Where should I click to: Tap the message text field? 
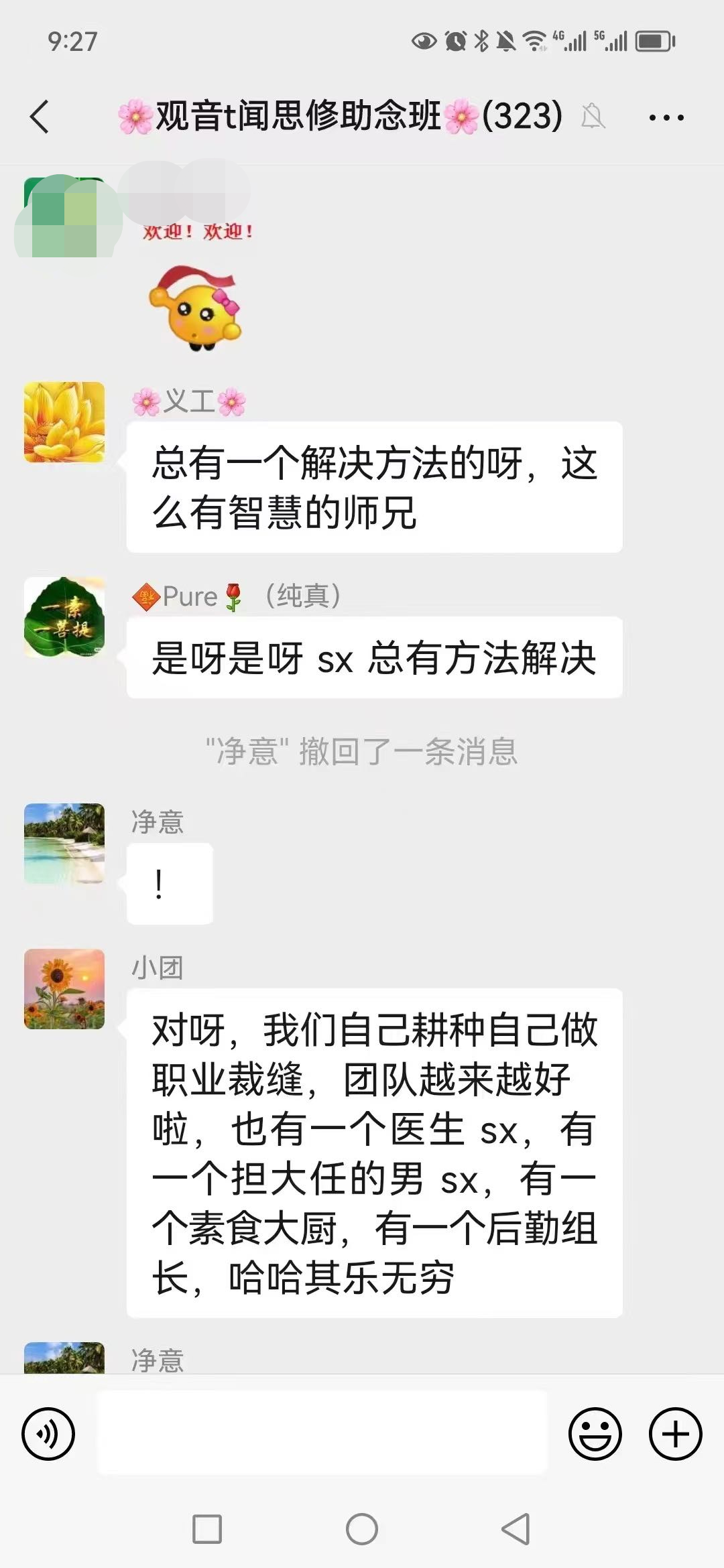[x=322, y=1433]
